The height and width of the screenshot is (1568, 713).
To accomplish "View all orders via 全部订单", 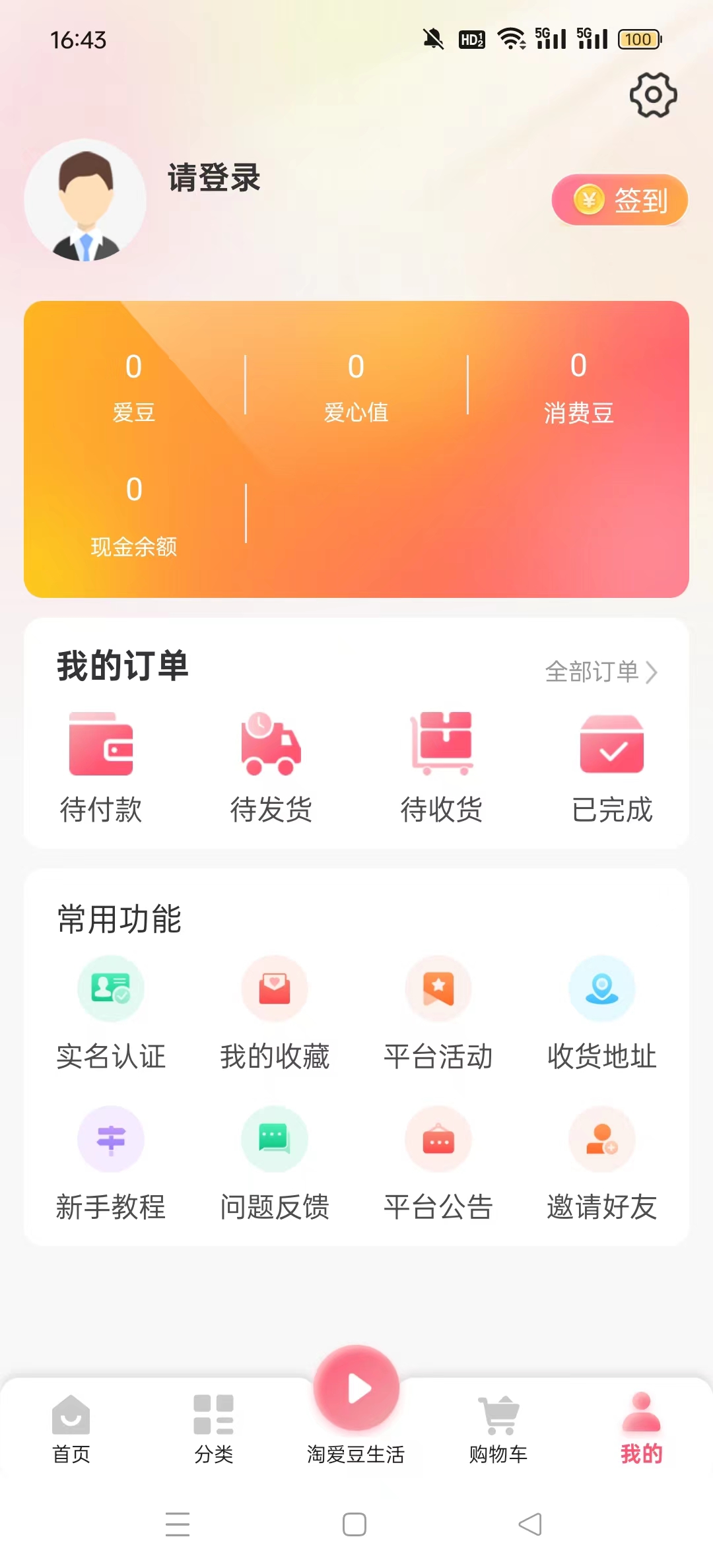I will (601, 672).
